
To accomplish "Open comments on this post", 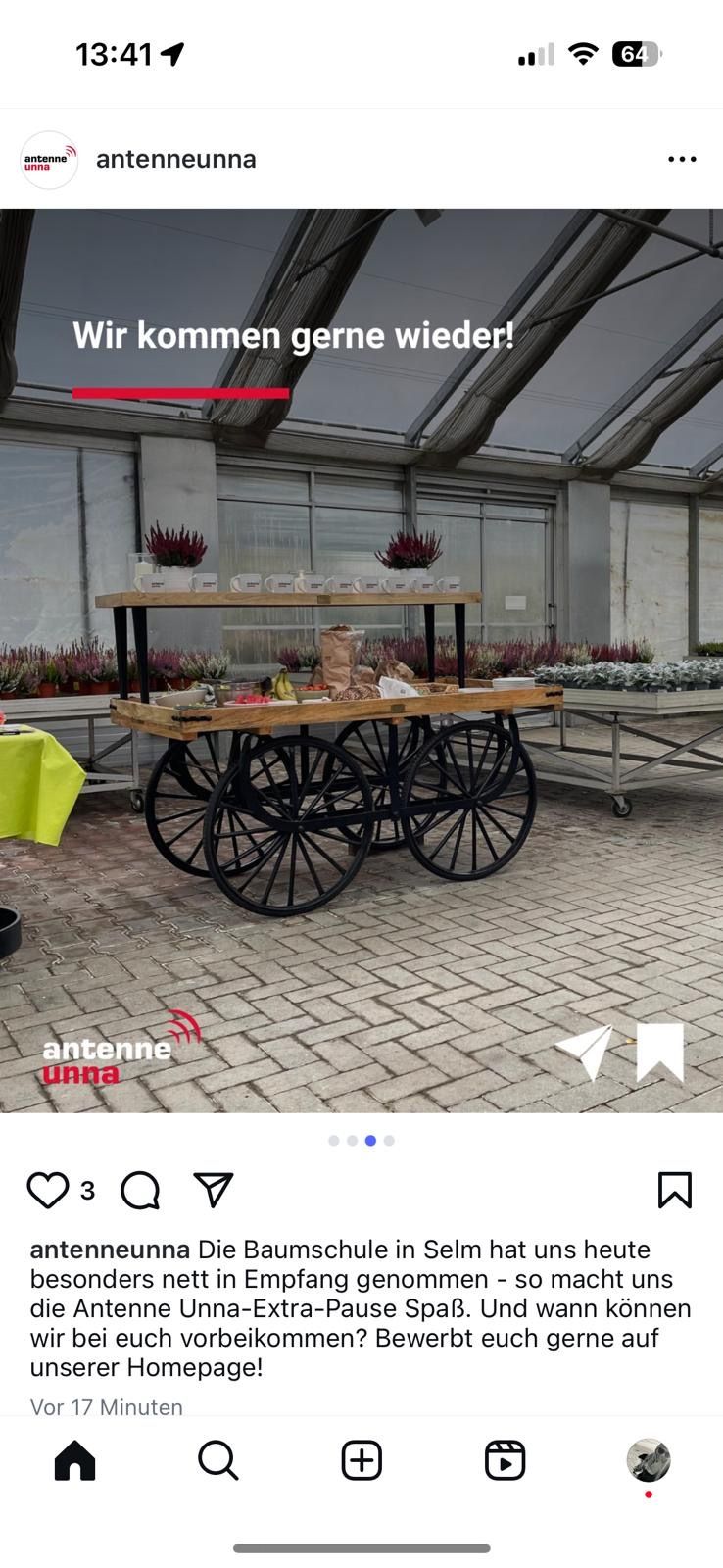I will coord(140,1191).
